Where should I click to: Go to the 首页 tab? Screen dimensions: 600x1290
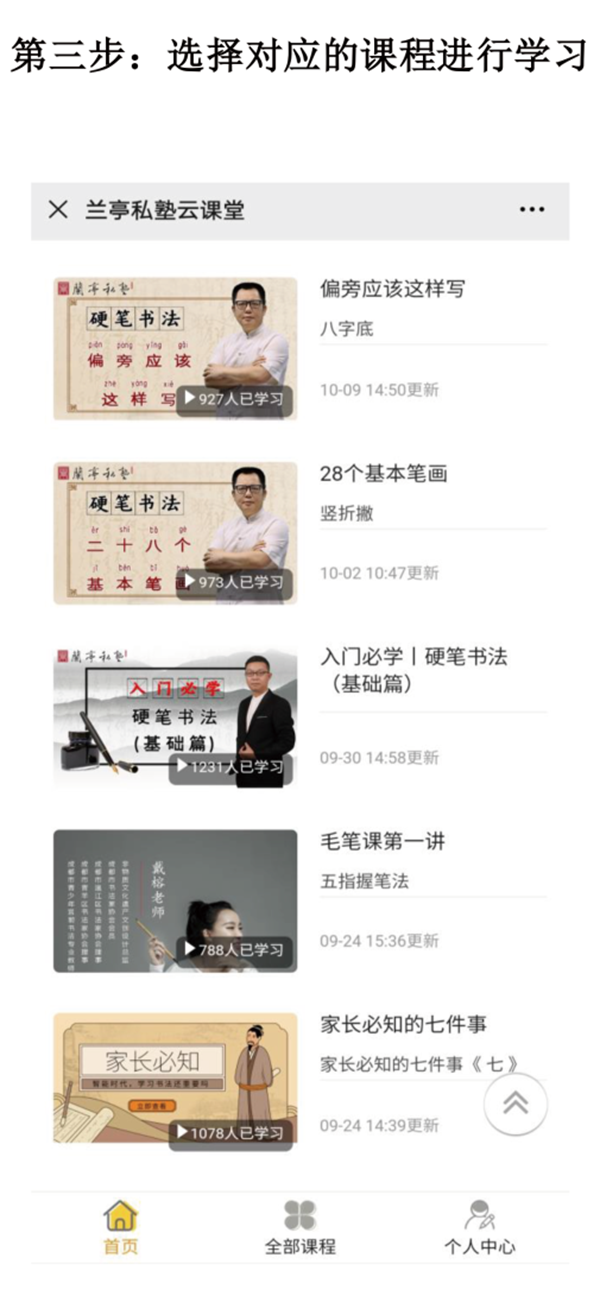point(121,1227)
